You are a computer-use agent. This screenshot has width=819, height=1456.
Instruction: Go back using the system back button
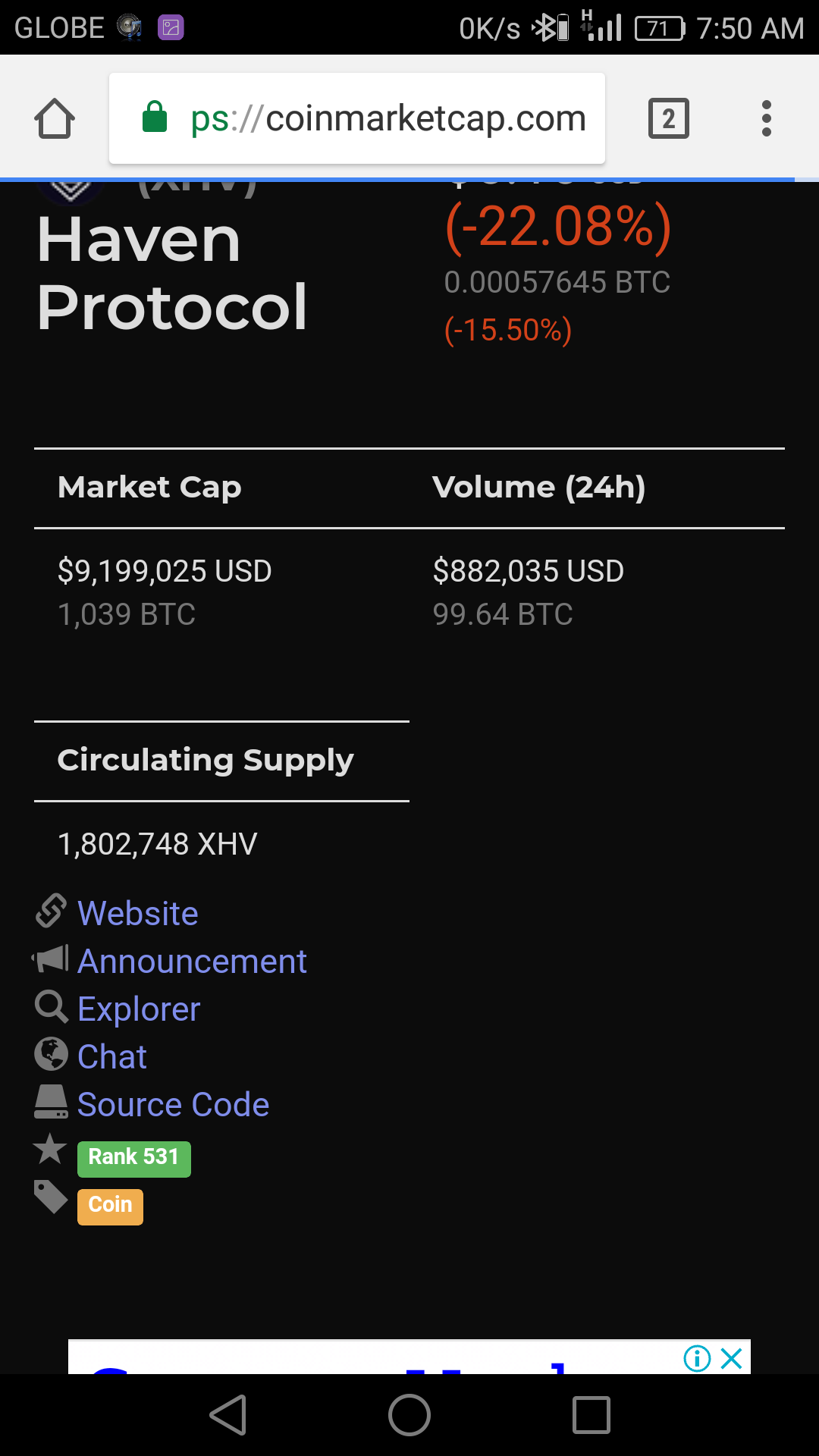point(228,1415)
